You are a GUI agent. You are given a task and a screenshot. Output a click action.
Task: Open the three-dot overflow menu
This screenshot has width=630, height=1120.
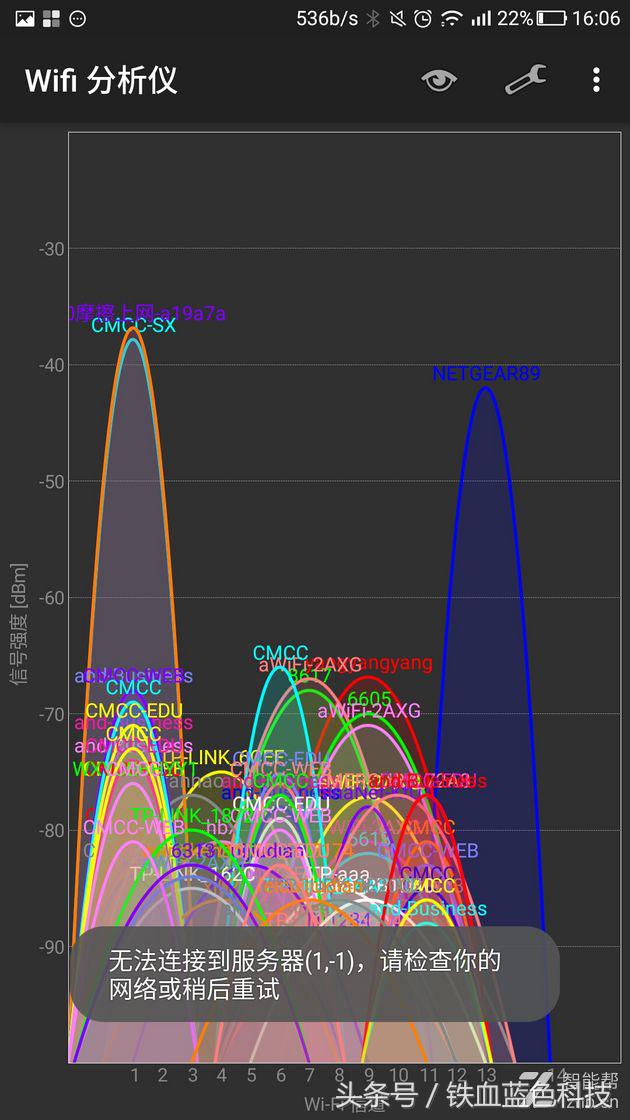[x=596, y=80]
